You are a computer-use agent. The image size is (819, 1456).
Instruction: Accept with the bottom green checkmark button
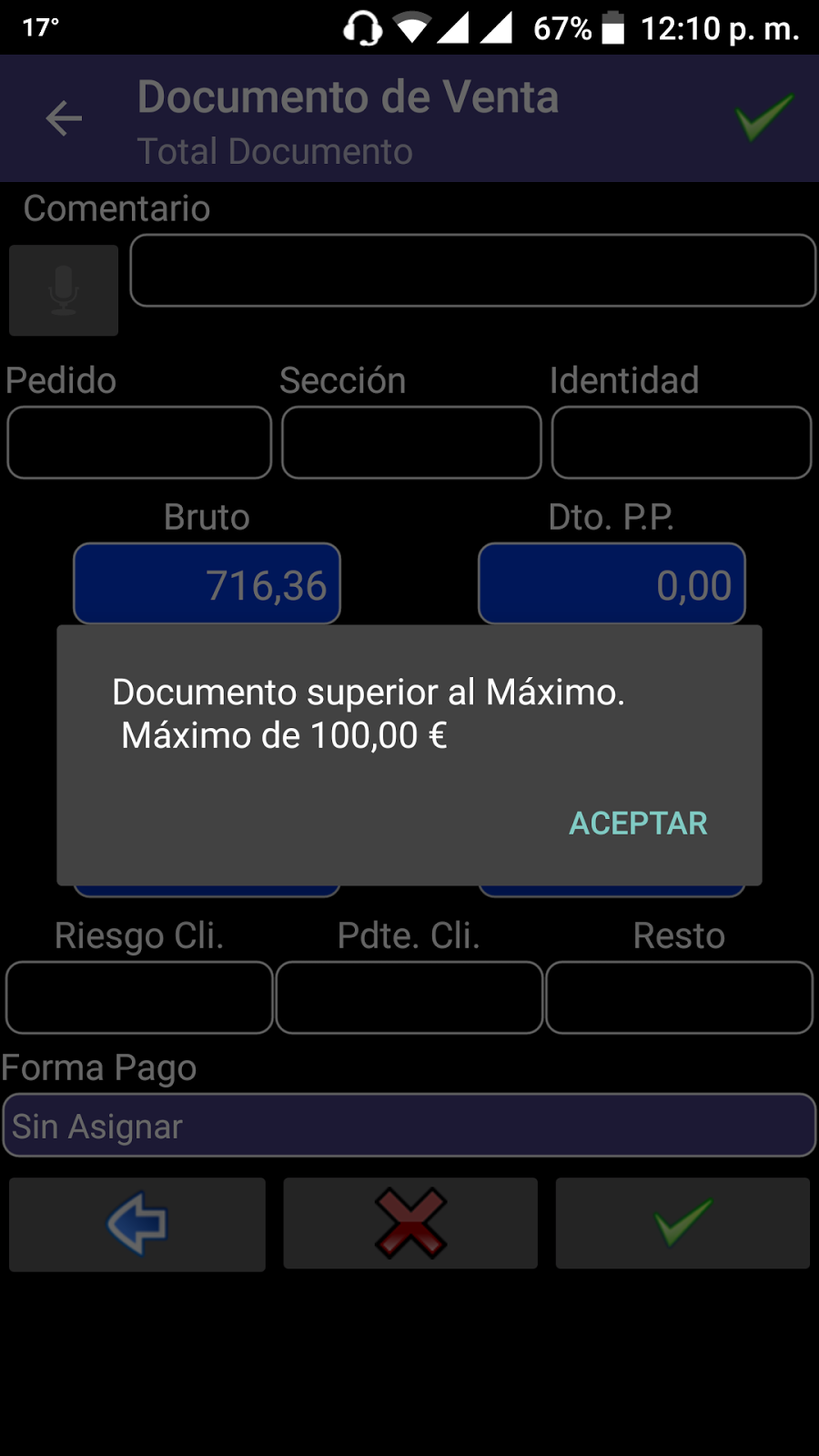682,1224
